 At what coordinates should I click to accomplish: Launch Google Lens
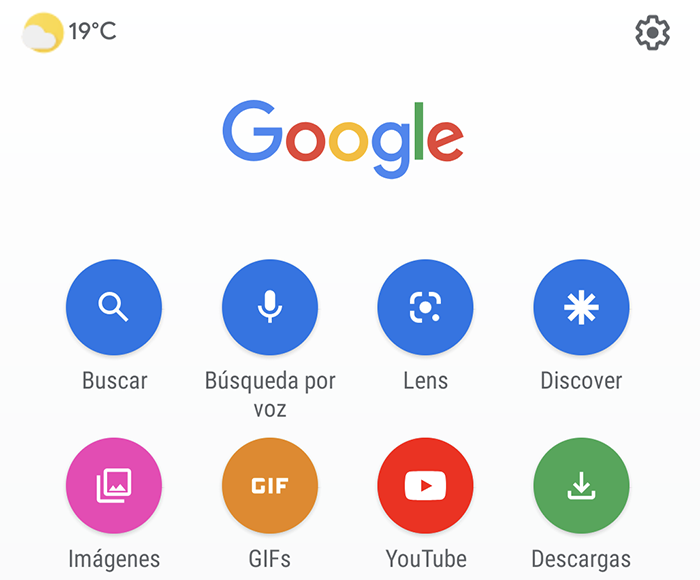pos(426,308)
